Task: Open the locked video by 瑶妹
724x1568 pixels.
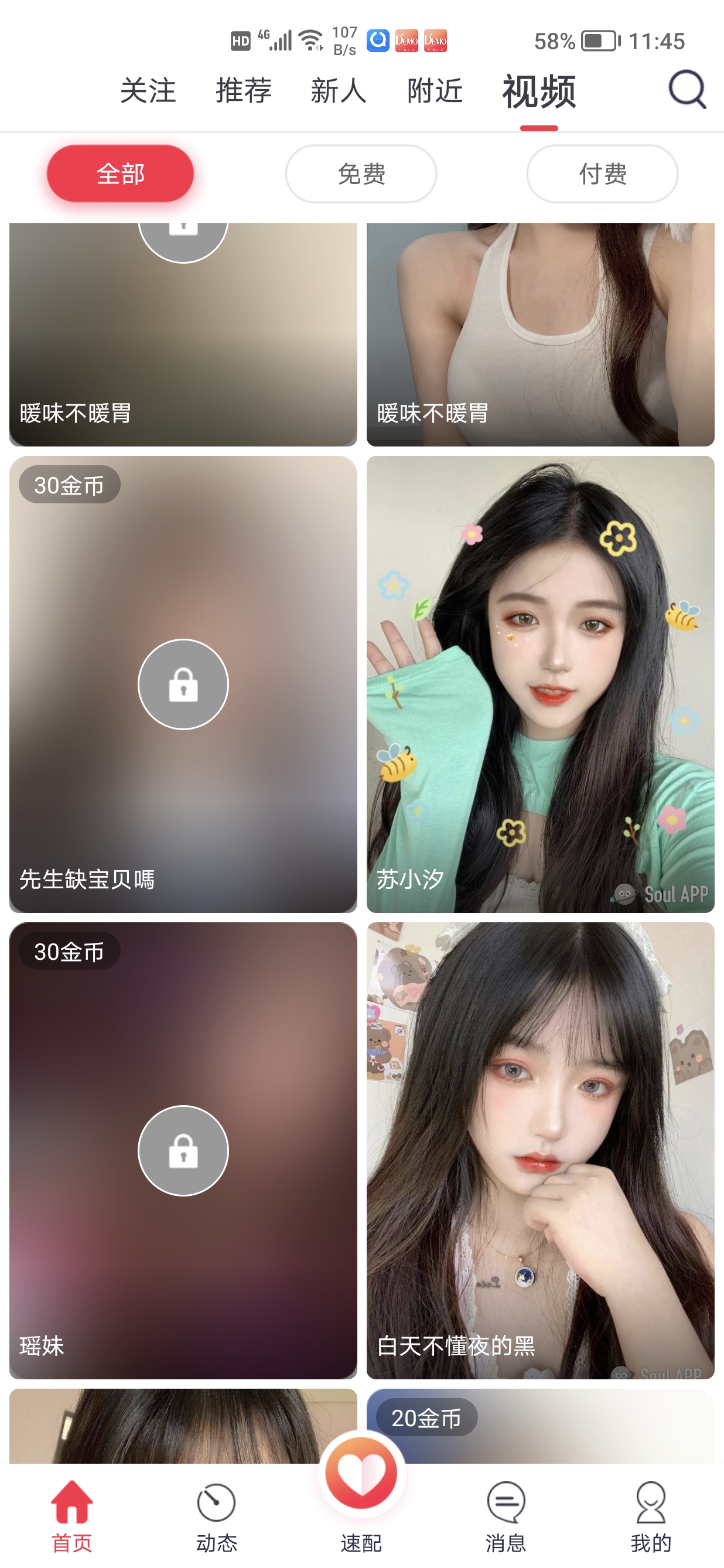Action: click(183, 1150)
